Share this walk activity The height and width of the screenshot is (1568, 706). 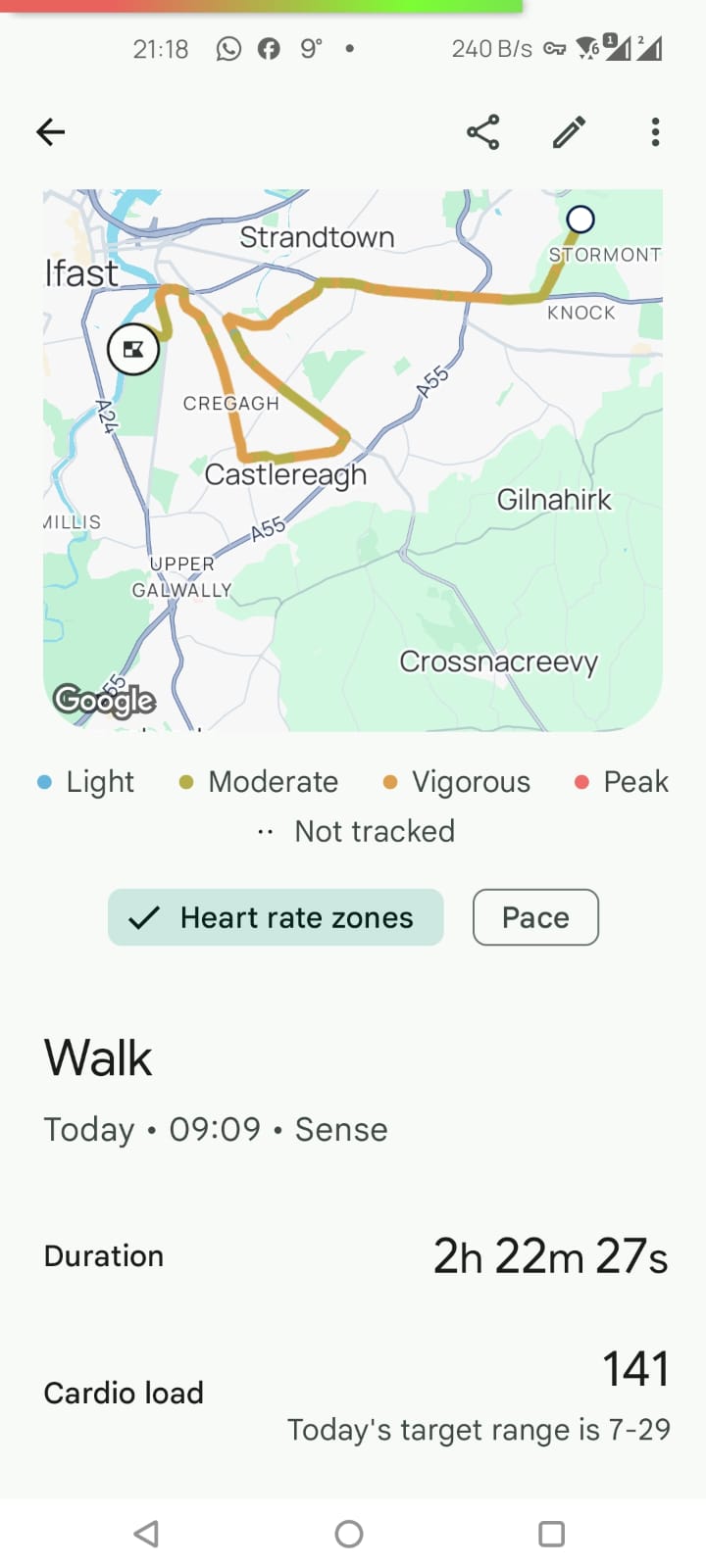click(482, 132)
